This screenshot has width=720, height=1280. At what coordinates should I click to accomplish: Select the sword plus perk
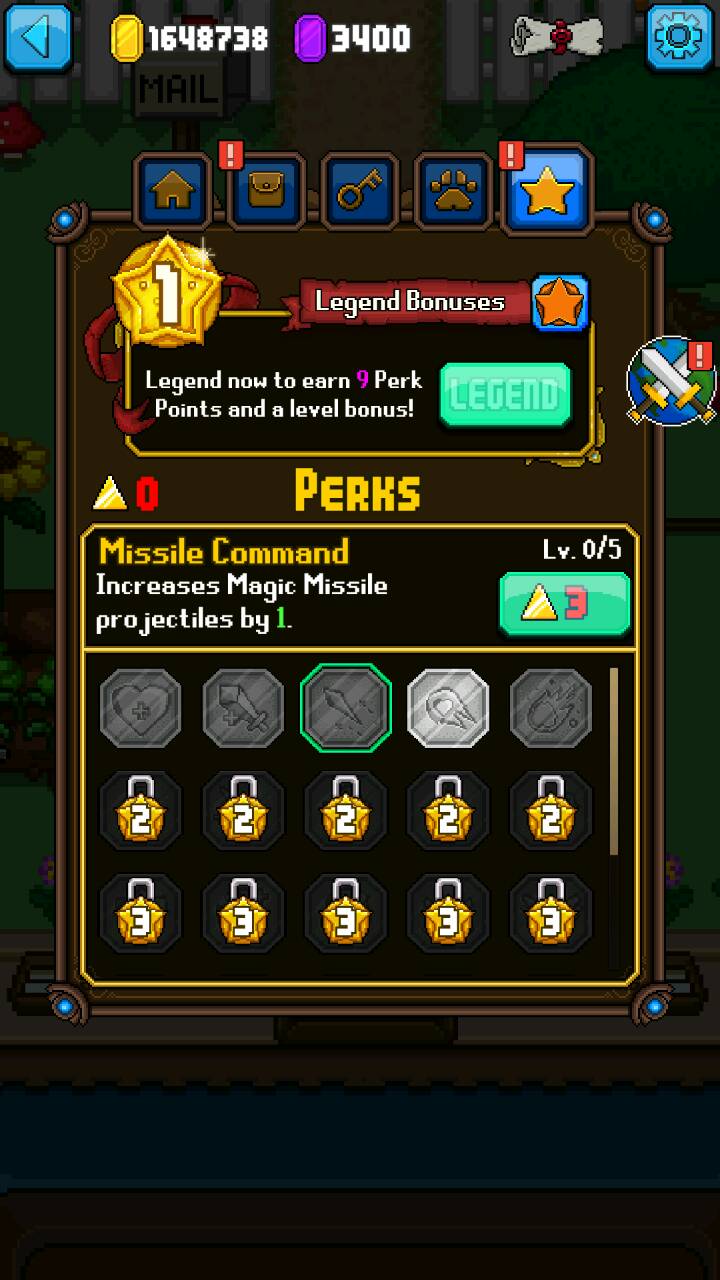(x=243, y=708)
